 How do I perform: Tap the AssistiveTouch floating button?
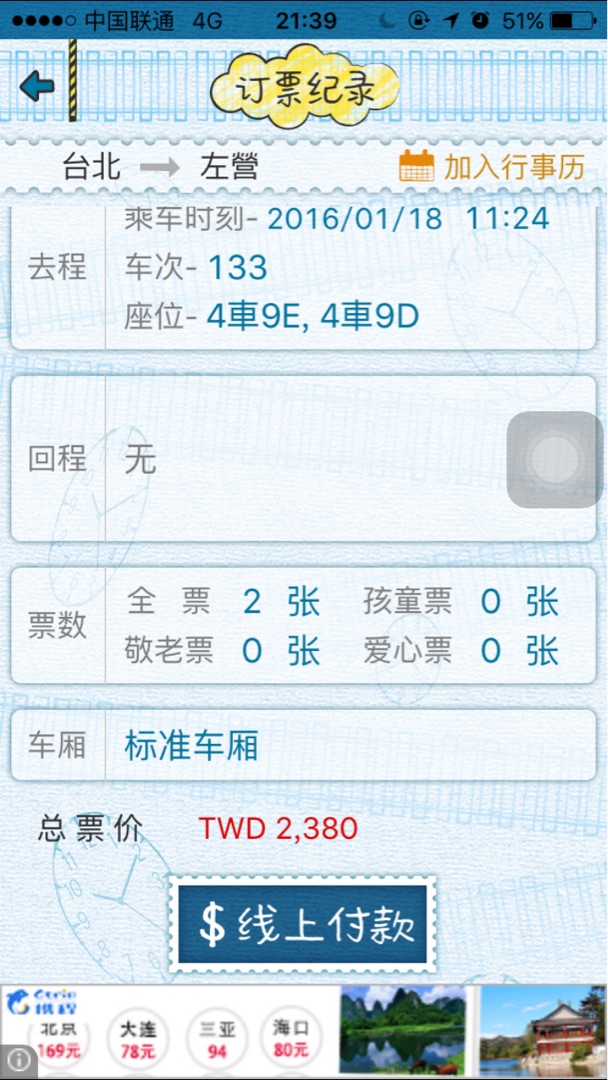[555, 460]
